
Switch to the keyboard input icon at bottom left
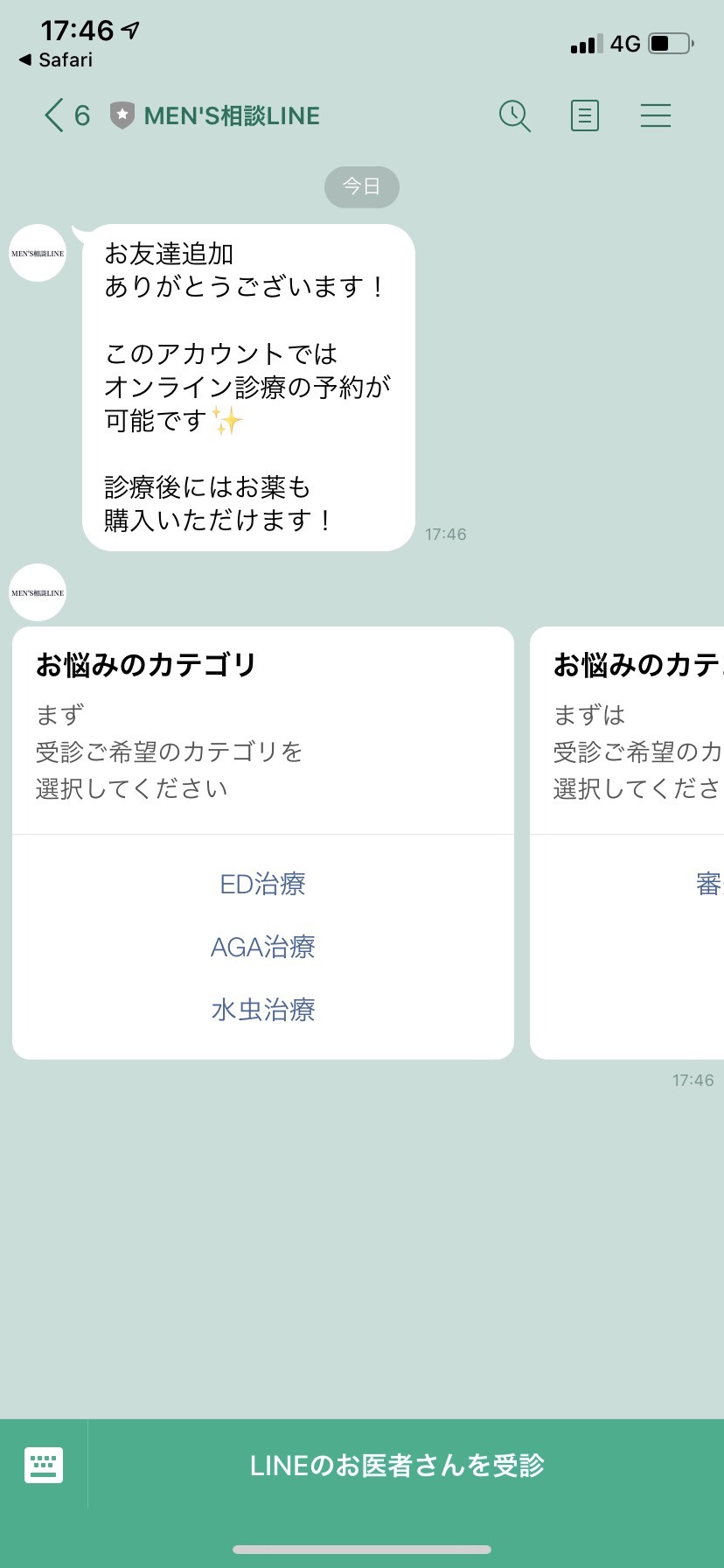(x=43, y=1465)
